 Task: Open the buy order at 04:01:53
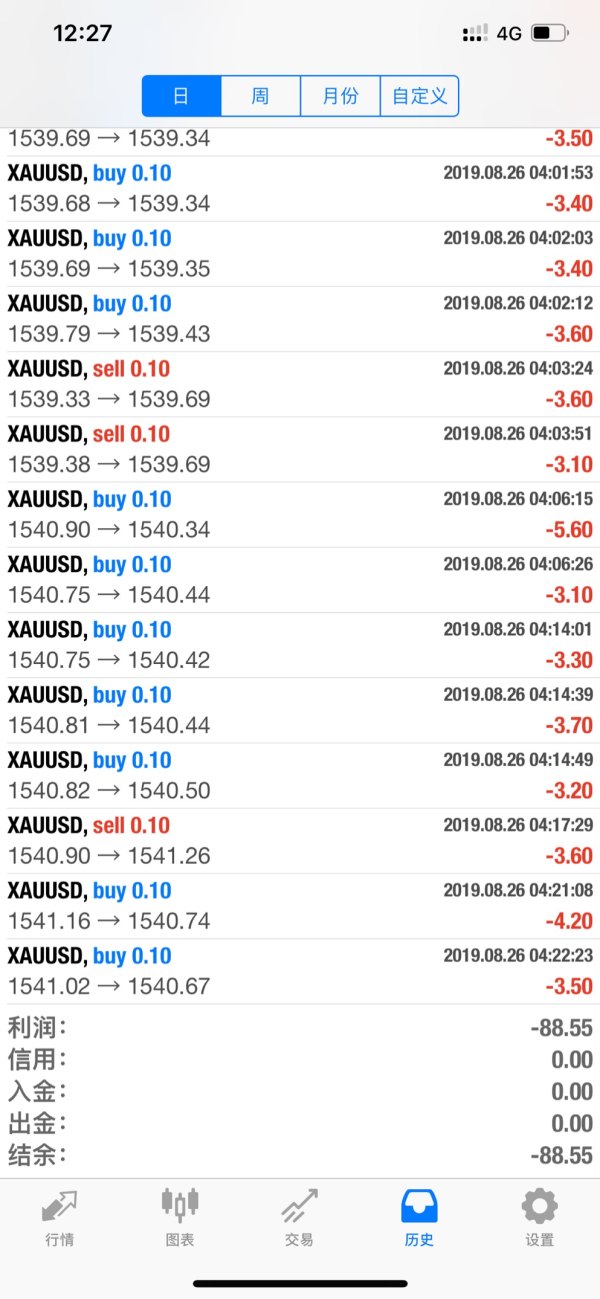coord(300,188)
